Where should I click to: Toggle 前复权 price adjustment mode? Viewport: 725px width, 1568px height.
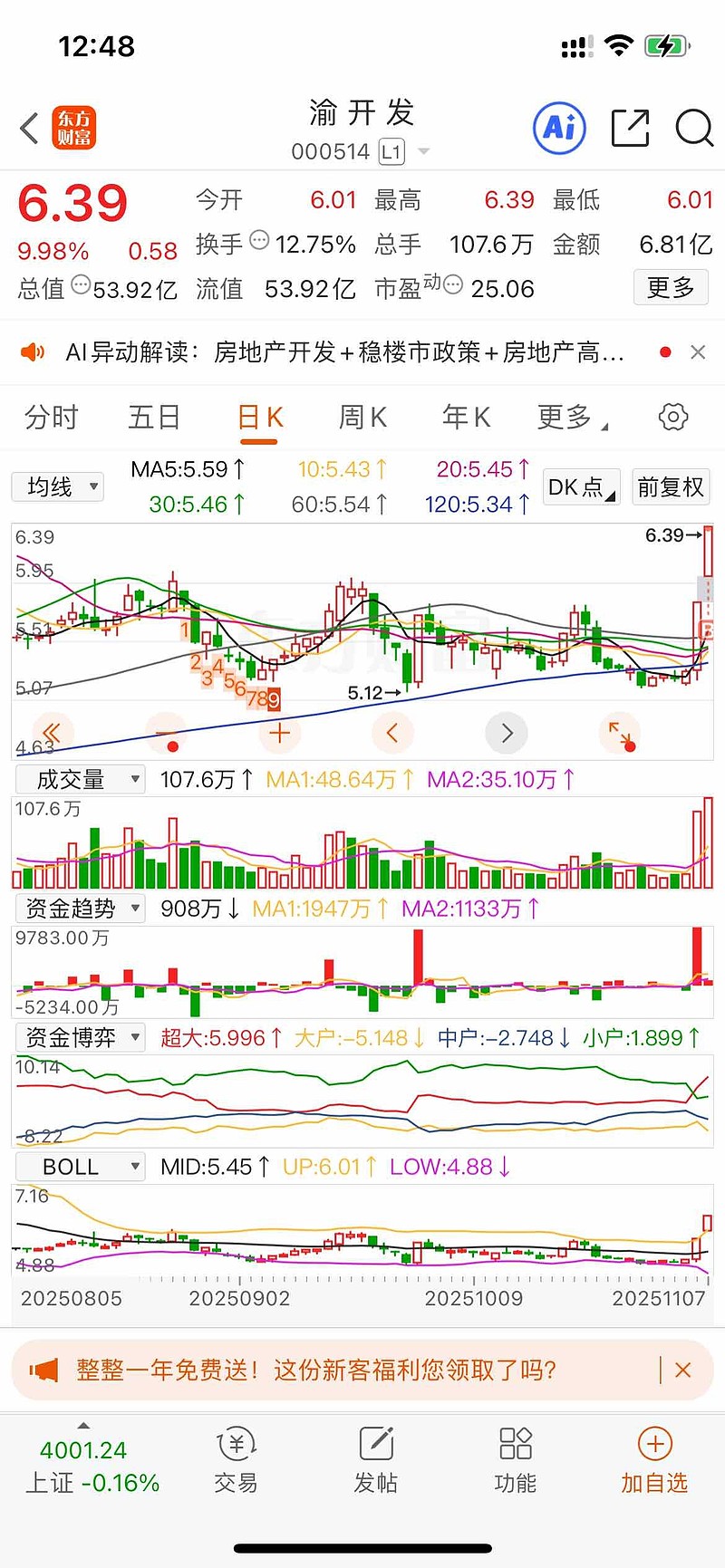[x=671, y=486]
